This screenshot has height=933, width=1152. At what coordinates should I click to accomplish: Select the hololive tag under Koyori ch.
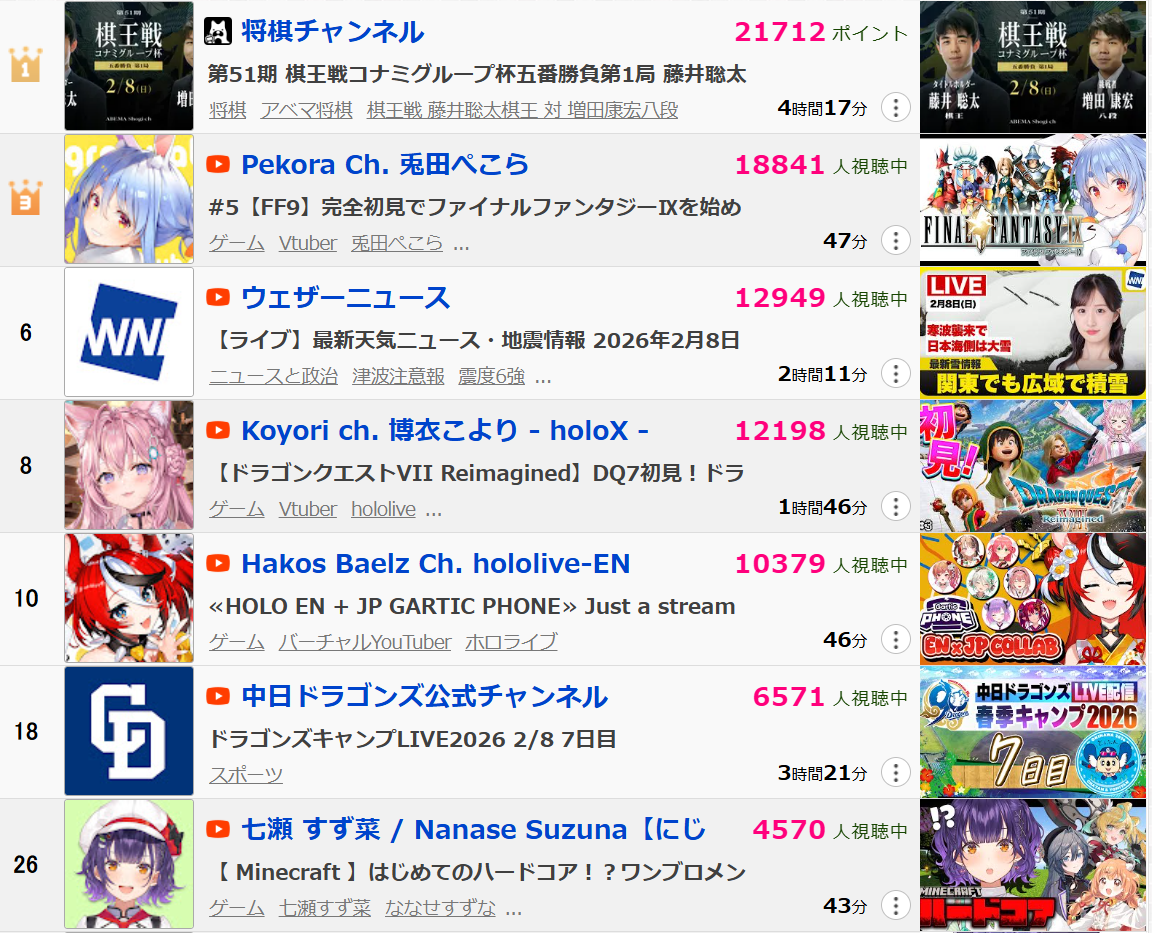383,509
